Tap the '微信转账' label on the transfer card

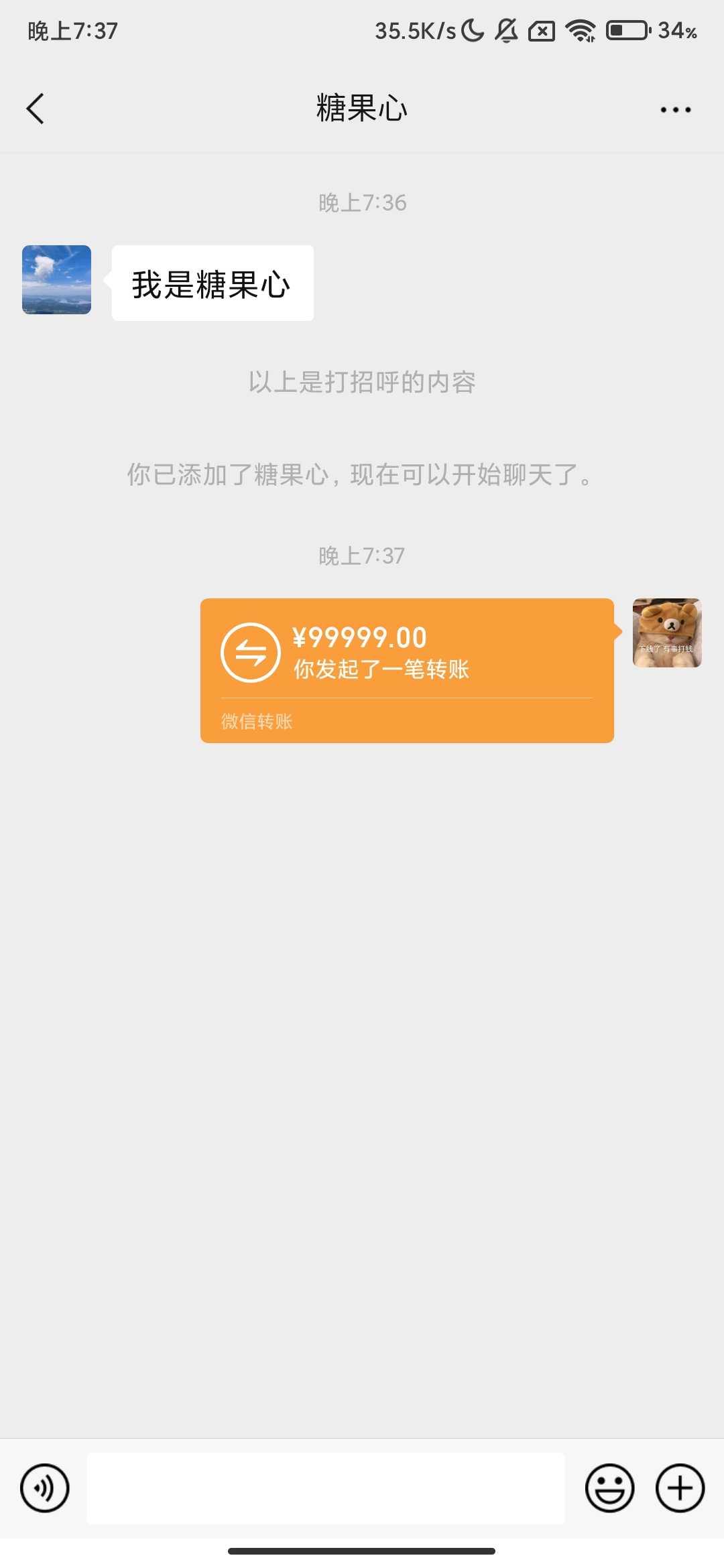click(257, 722)
